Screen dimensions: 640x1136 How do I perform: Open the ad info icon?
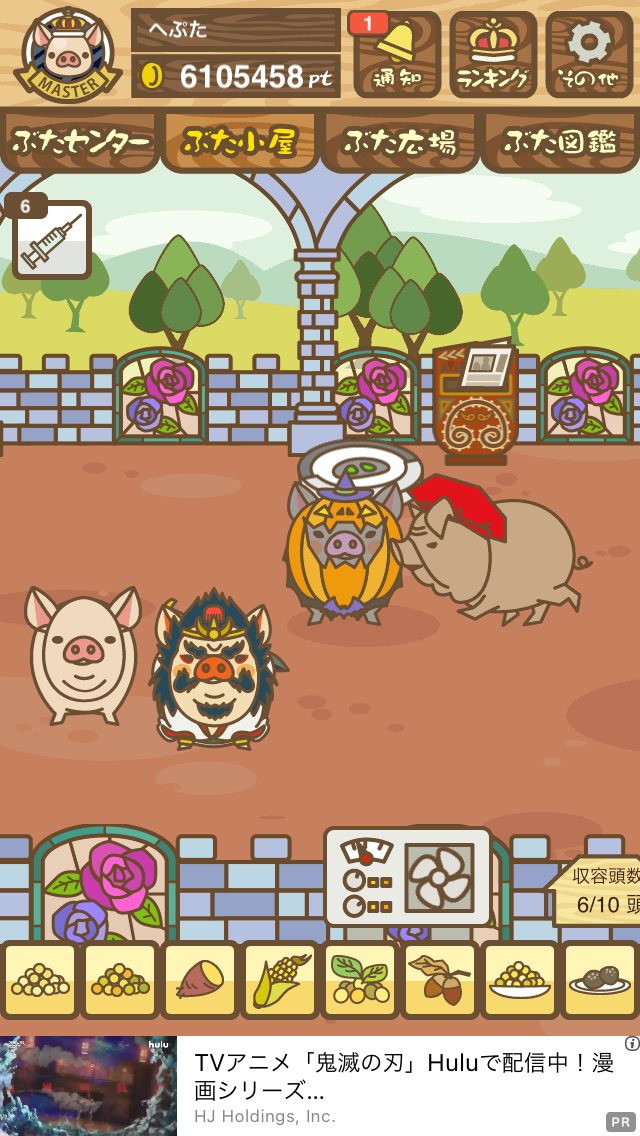pyautogui.click(x=631, y=1044)
